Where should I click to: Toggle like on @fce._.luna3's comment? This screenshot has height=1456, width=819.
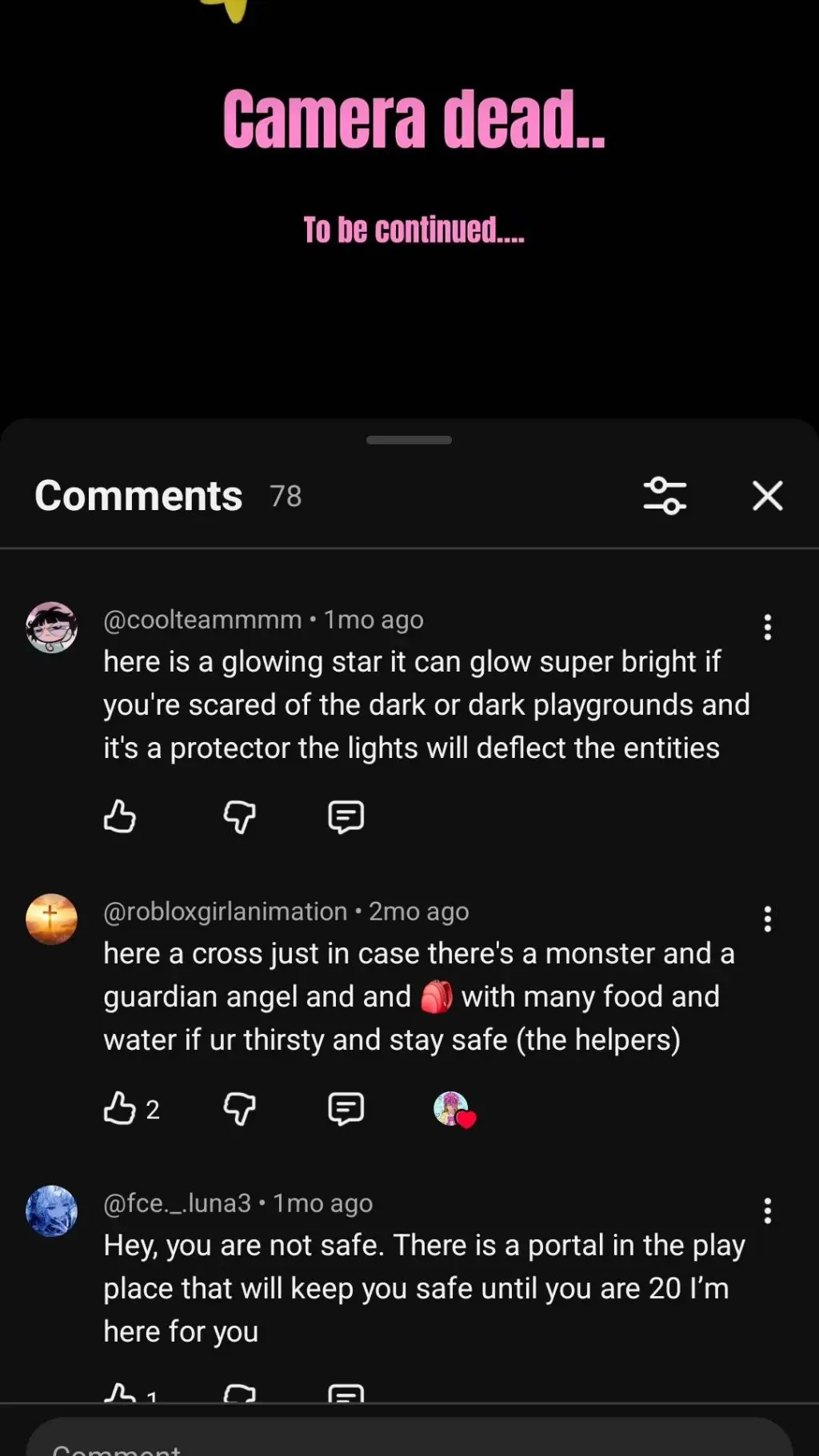point(120,1395)
